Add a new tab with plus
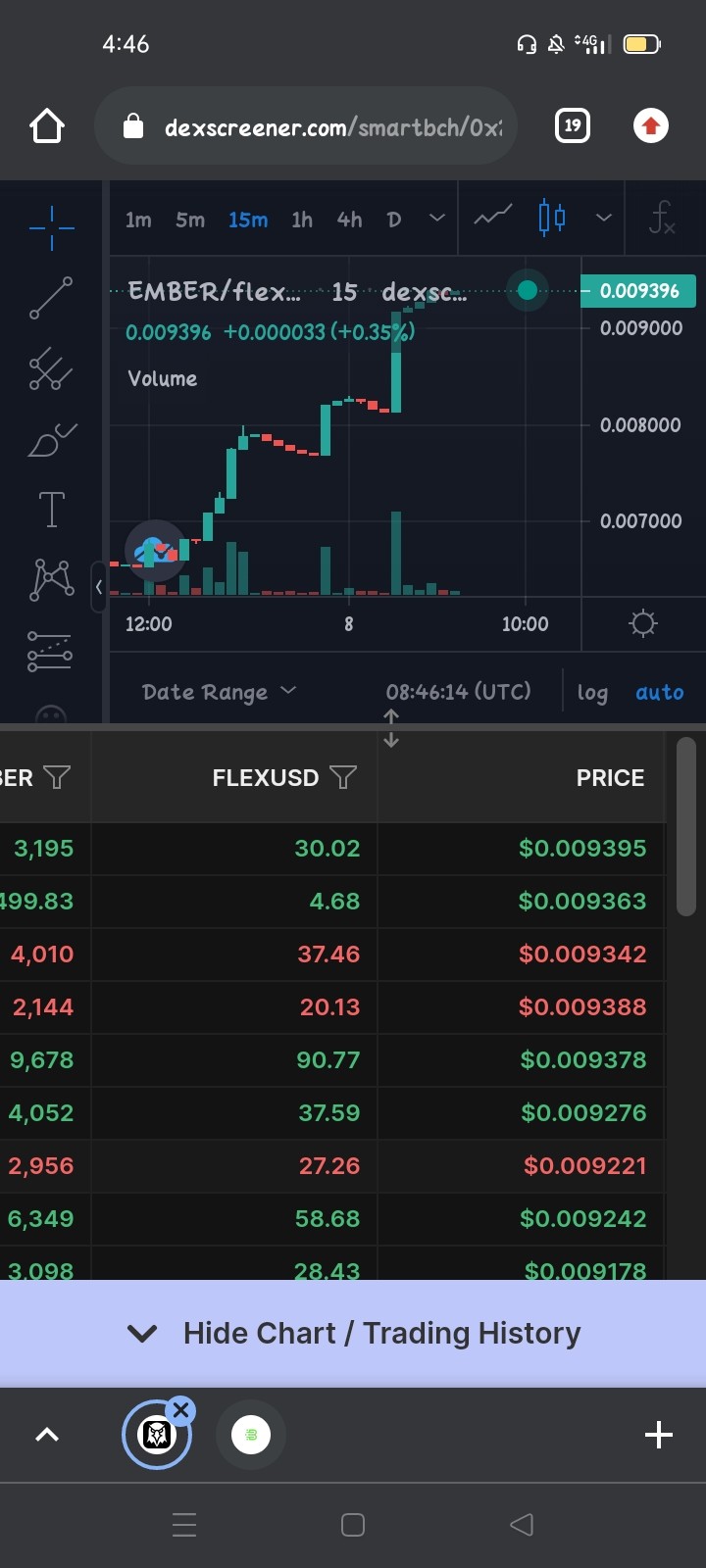Screen dimensions: 706x1568 [659, 1435]
